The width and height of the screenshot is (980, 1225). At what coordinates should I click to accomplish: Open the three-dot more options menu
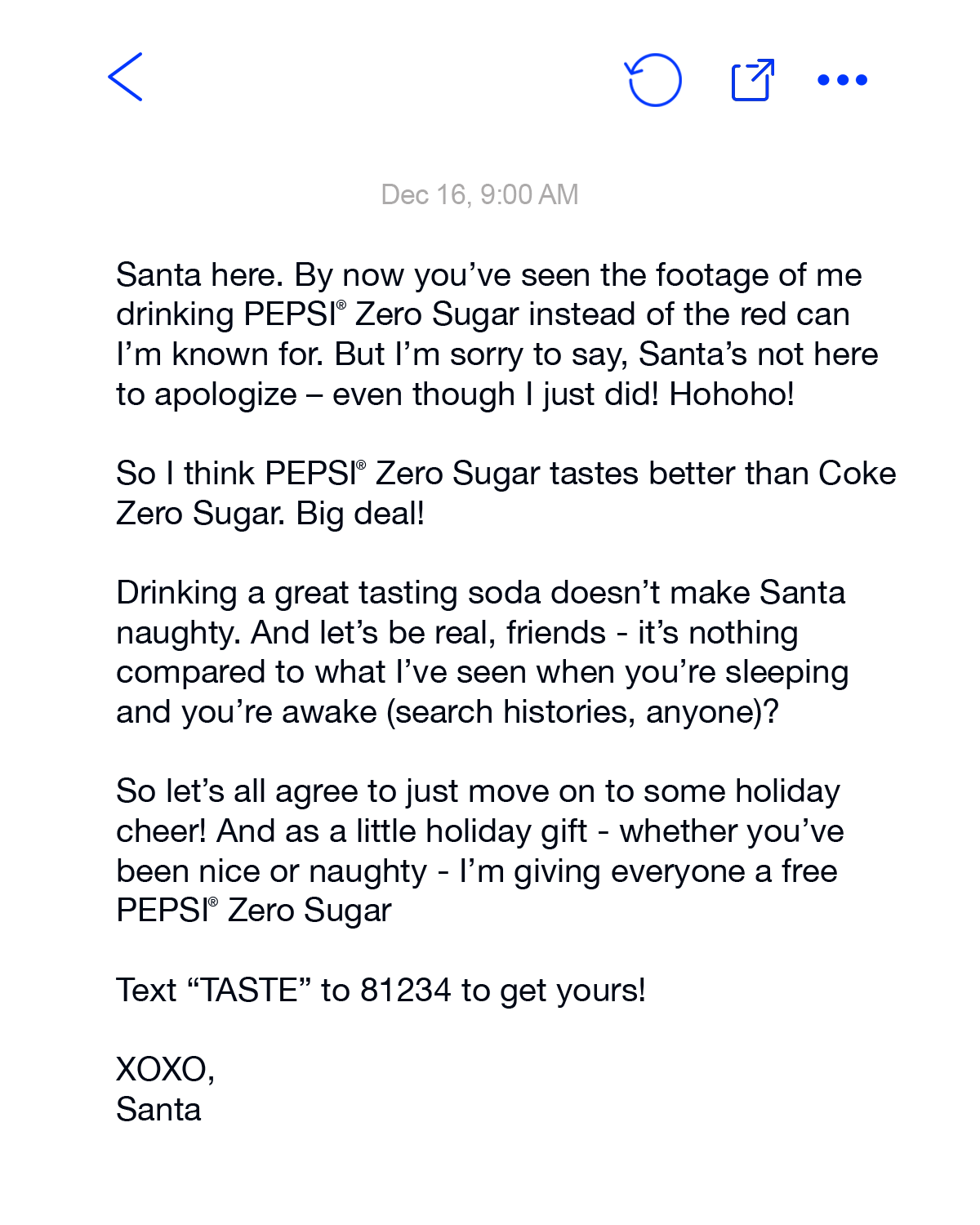pos(842,80)
